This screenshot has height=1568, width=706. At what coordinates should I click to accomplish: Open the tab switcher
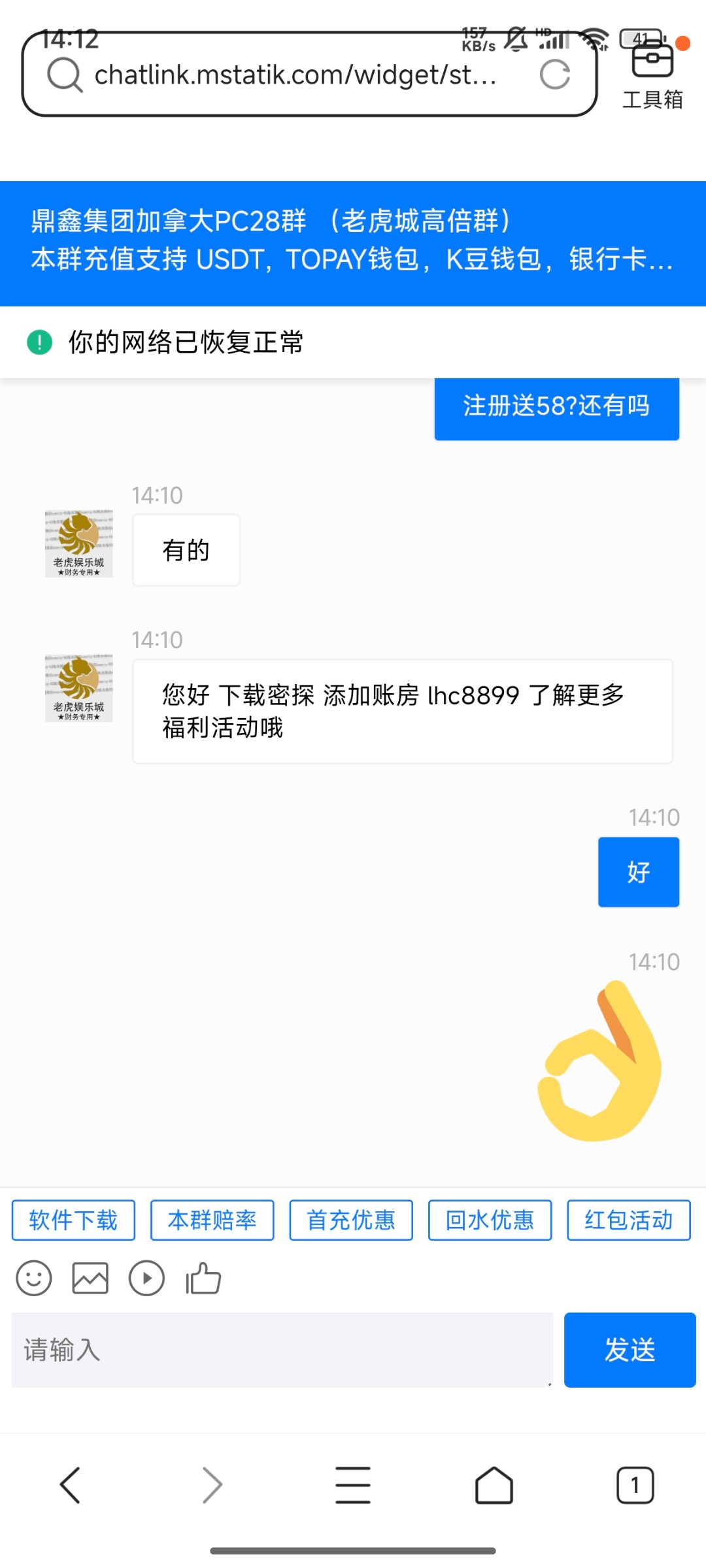tap(635, 1485)
